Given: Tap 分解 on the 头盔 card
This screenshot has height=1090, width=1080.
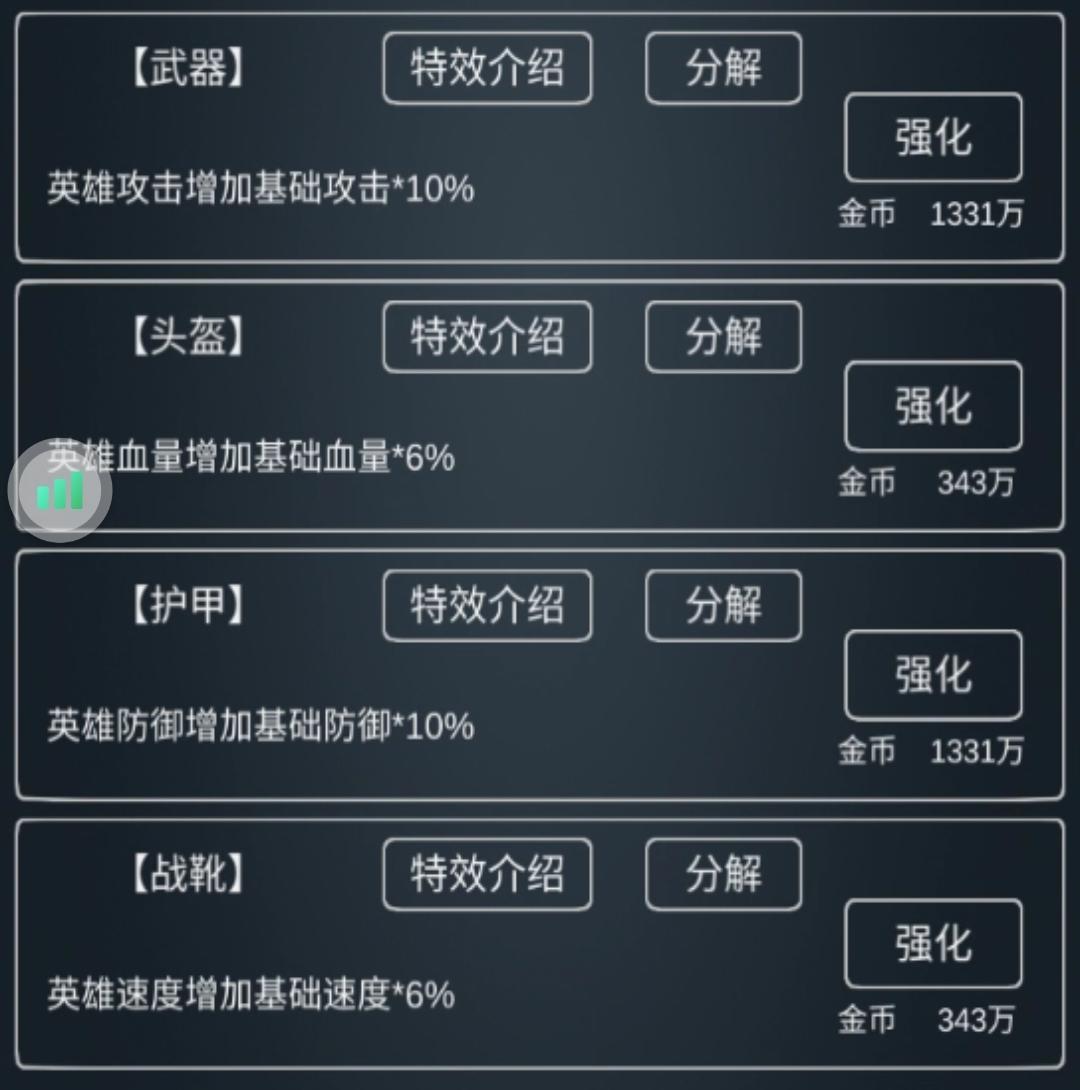Looking at the screenshot, I should click(x=723, y=337).
